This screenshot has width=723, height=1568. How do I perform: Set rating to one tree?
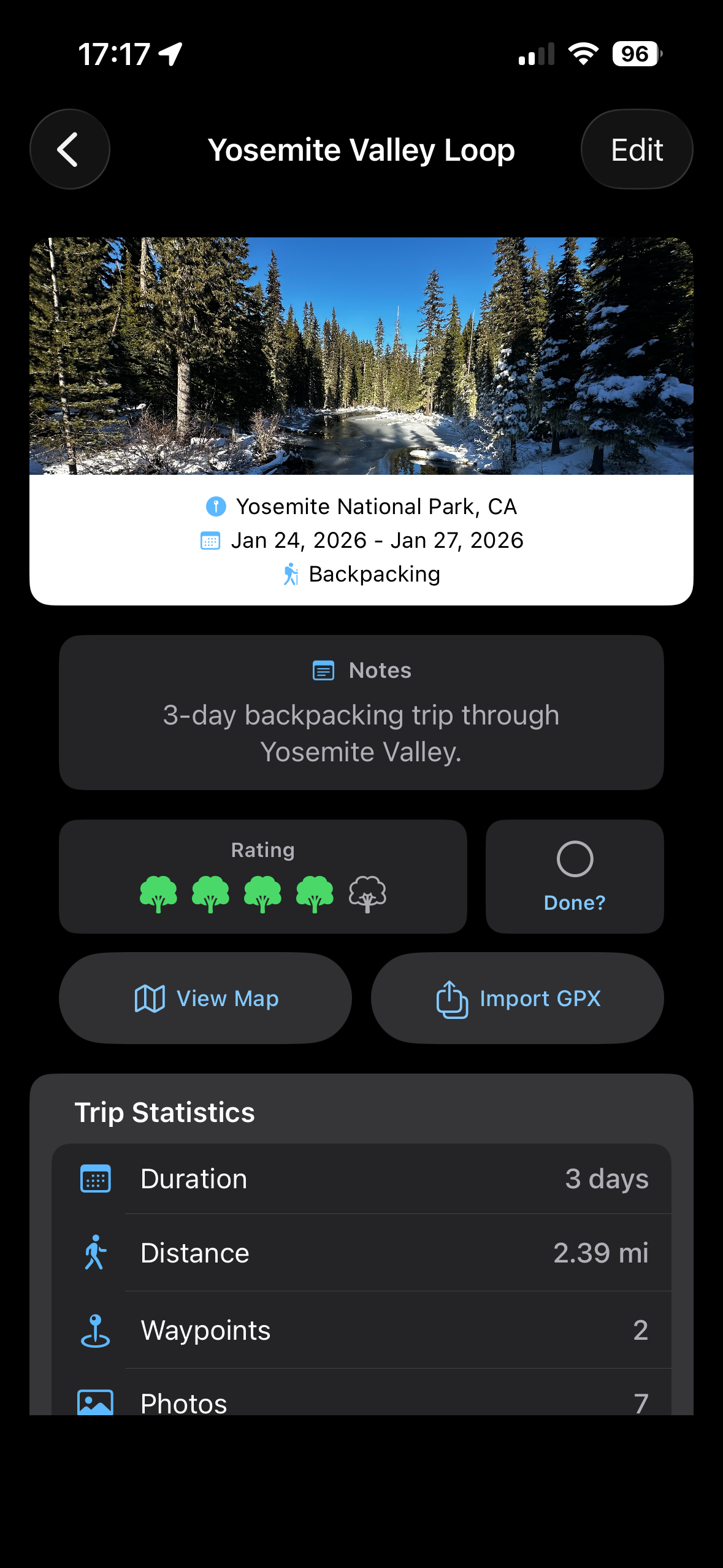(x=158, y=894)
